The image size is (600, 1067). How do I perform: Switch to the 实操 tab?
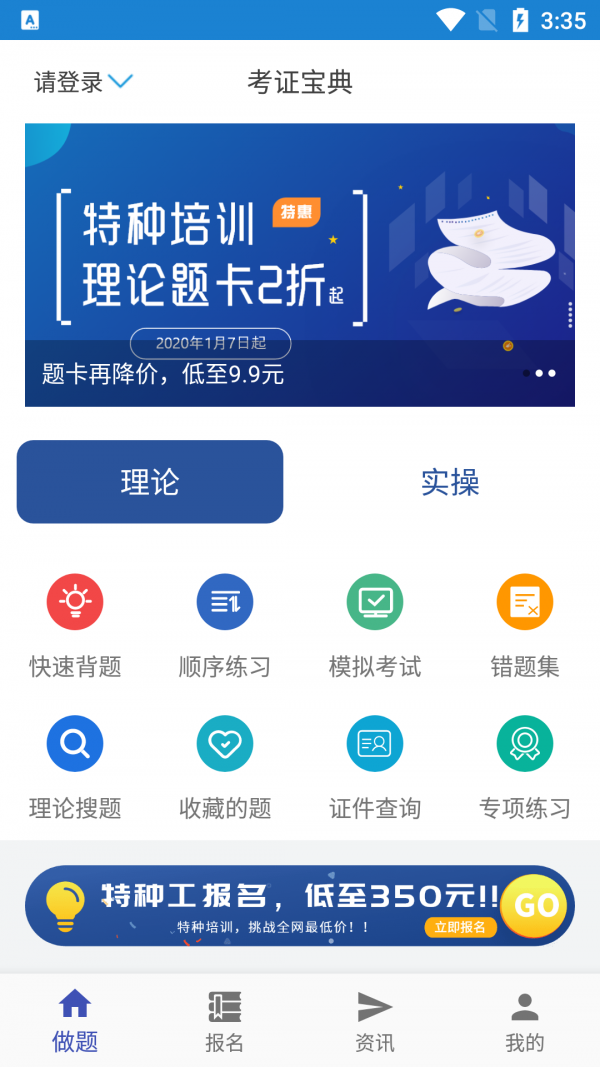click(450, 482)
